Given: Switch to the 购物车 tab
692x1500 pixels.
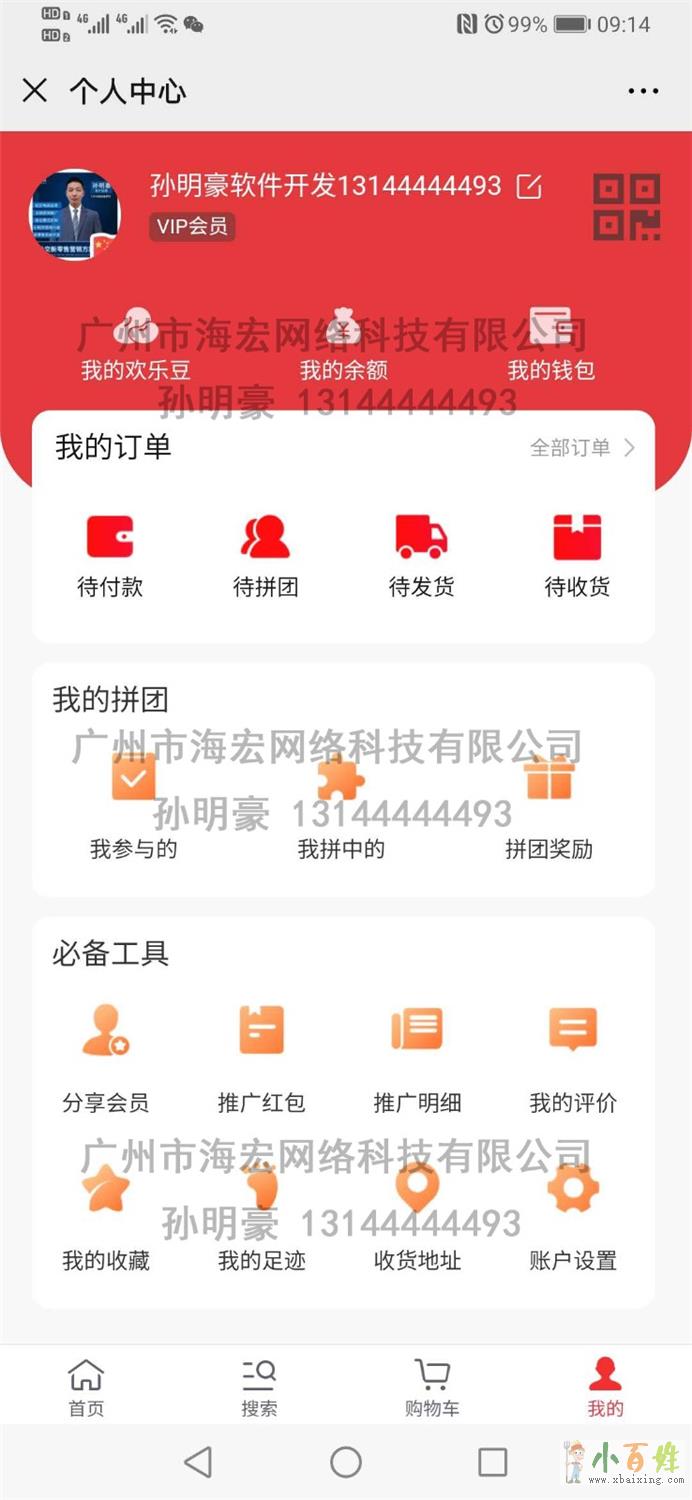Looking at the screenshot, I should pyautogui.click(x=432, y=1388).
